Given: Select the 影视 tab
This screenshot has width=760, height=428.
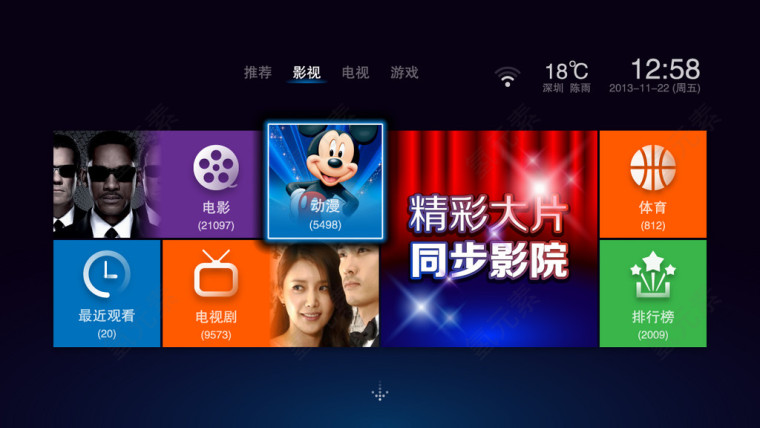Looking at the screenshot, I should 306,73.
